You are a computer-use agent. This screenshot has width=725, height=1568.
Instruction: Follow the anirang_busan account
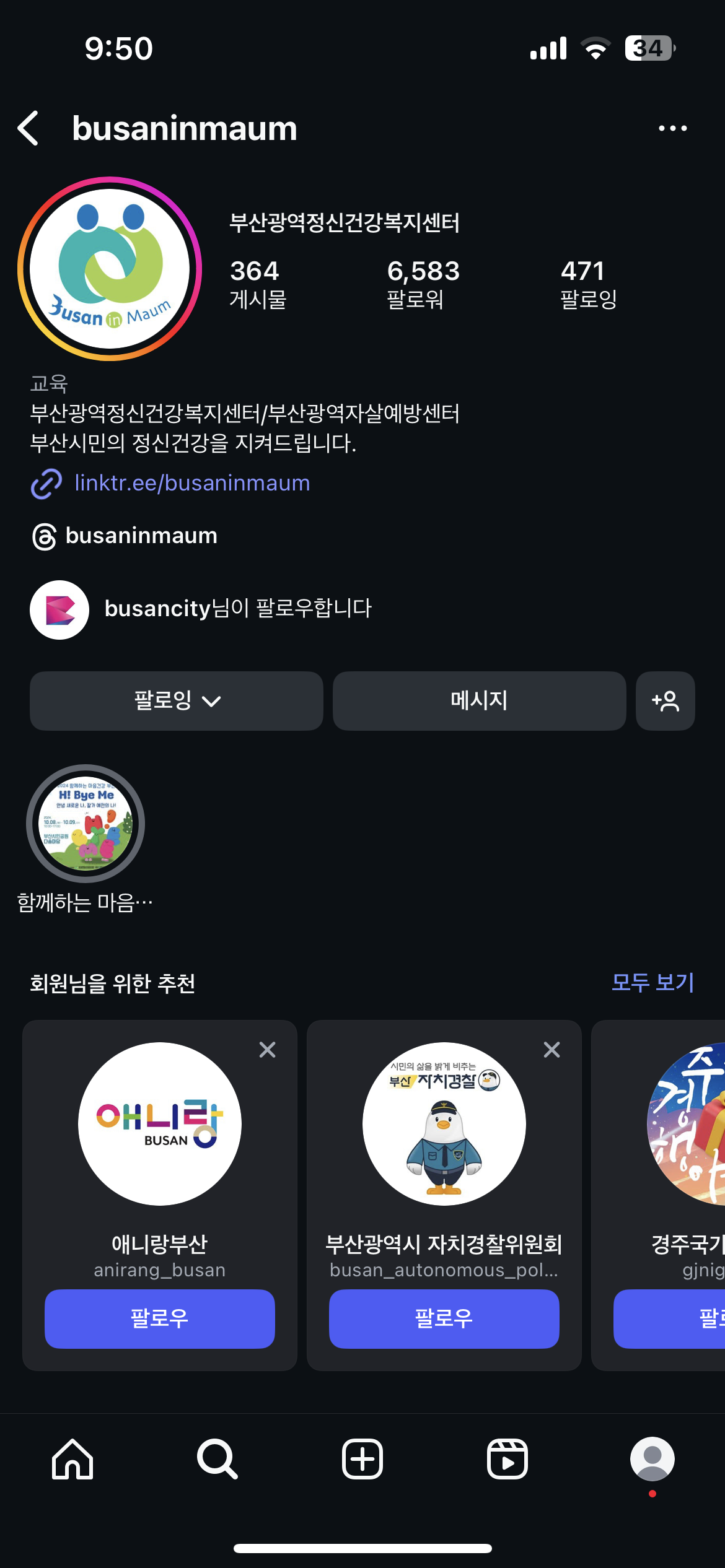click(159, 1318)
